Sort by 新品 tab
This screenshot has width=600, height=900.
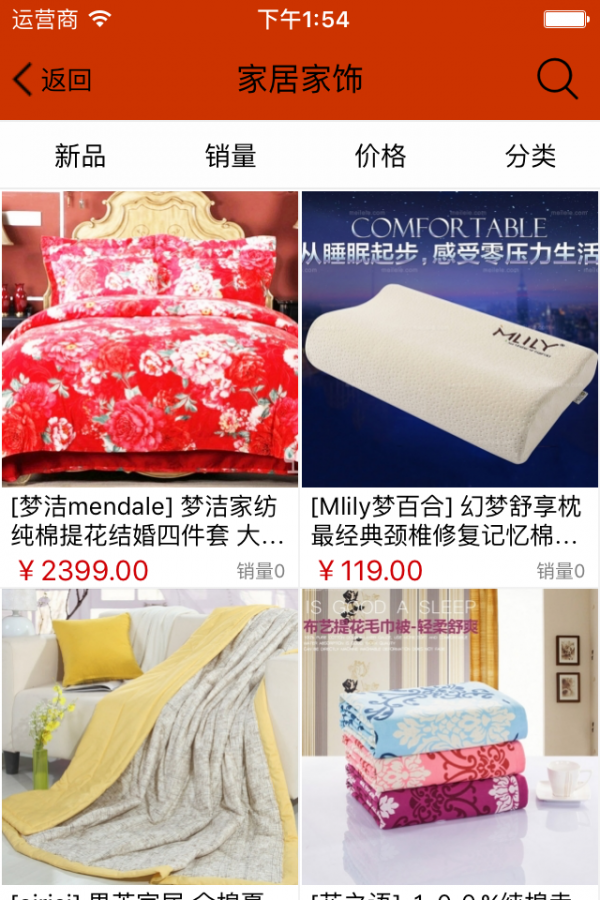click(x=80, y=156)
